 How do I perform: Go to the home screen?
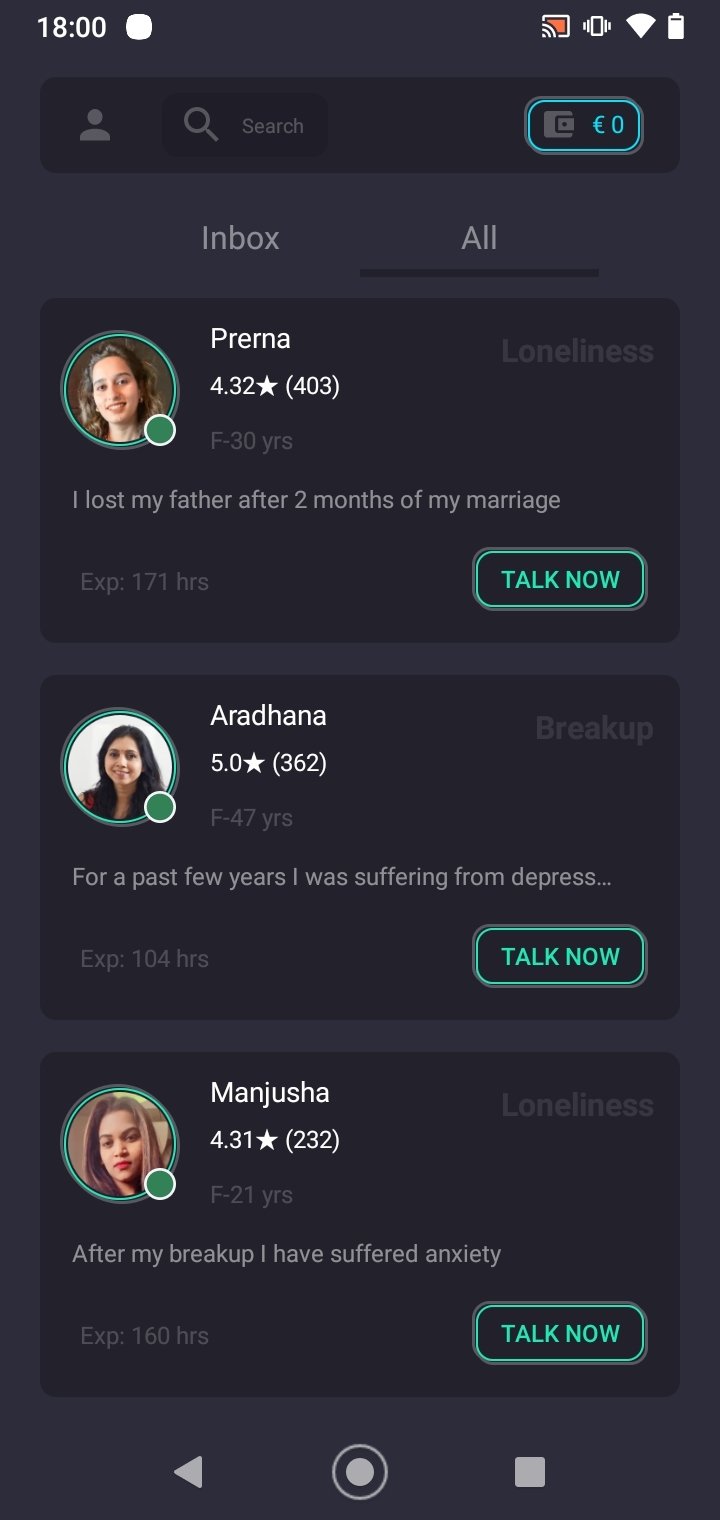click(360, 1472)
